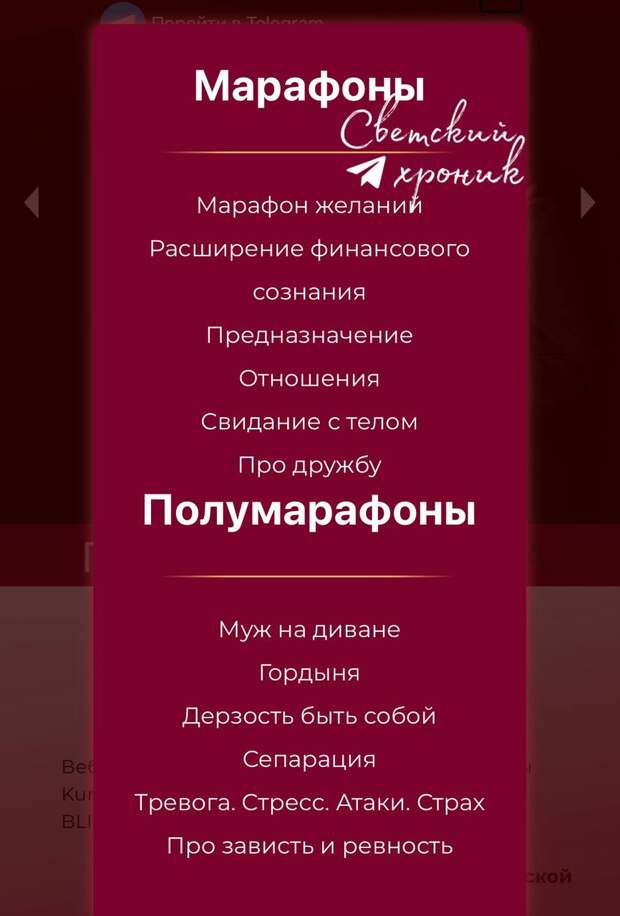Open the Предназначение marathon
Viewport: 620px width, 916px height.
309,336
